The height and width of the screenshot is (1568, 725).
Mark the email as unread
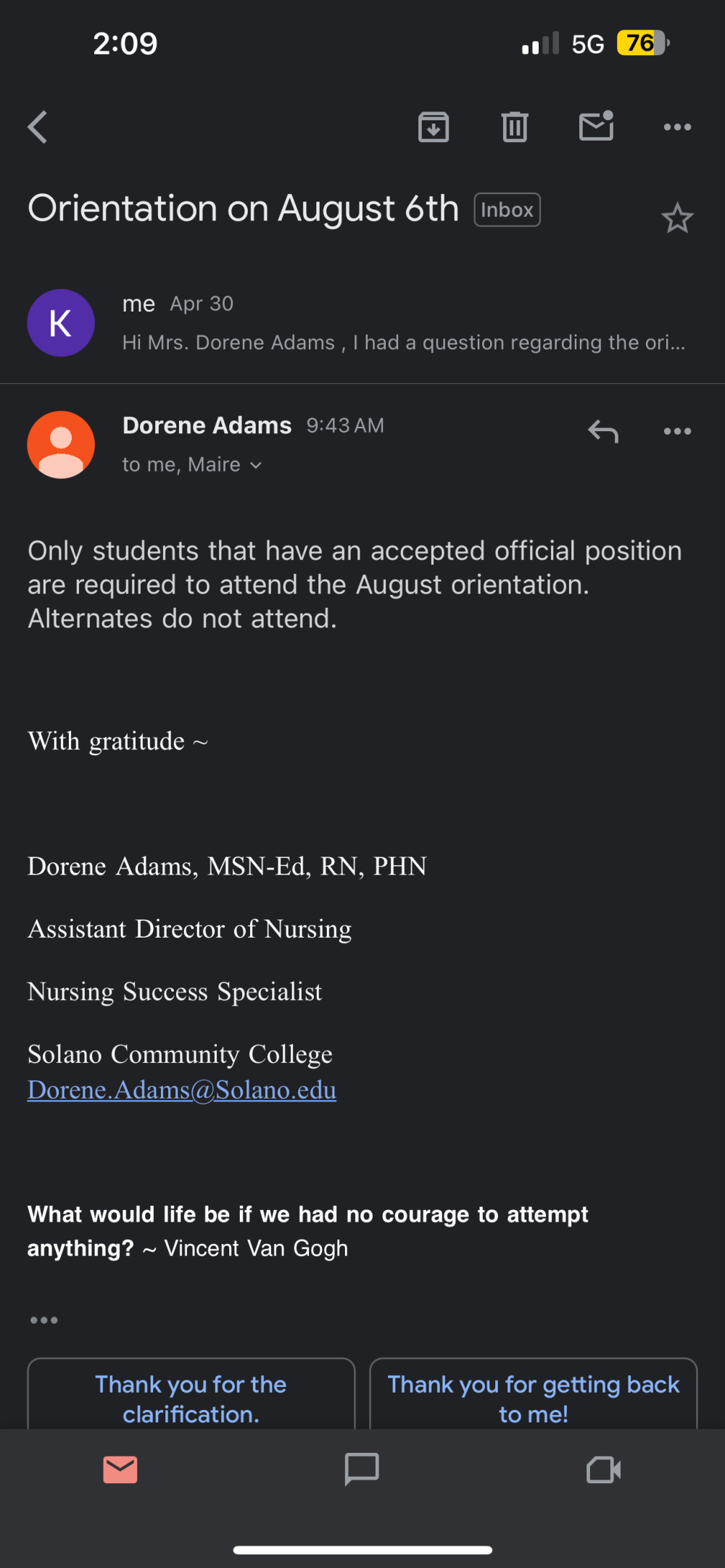tap(597, 127)
